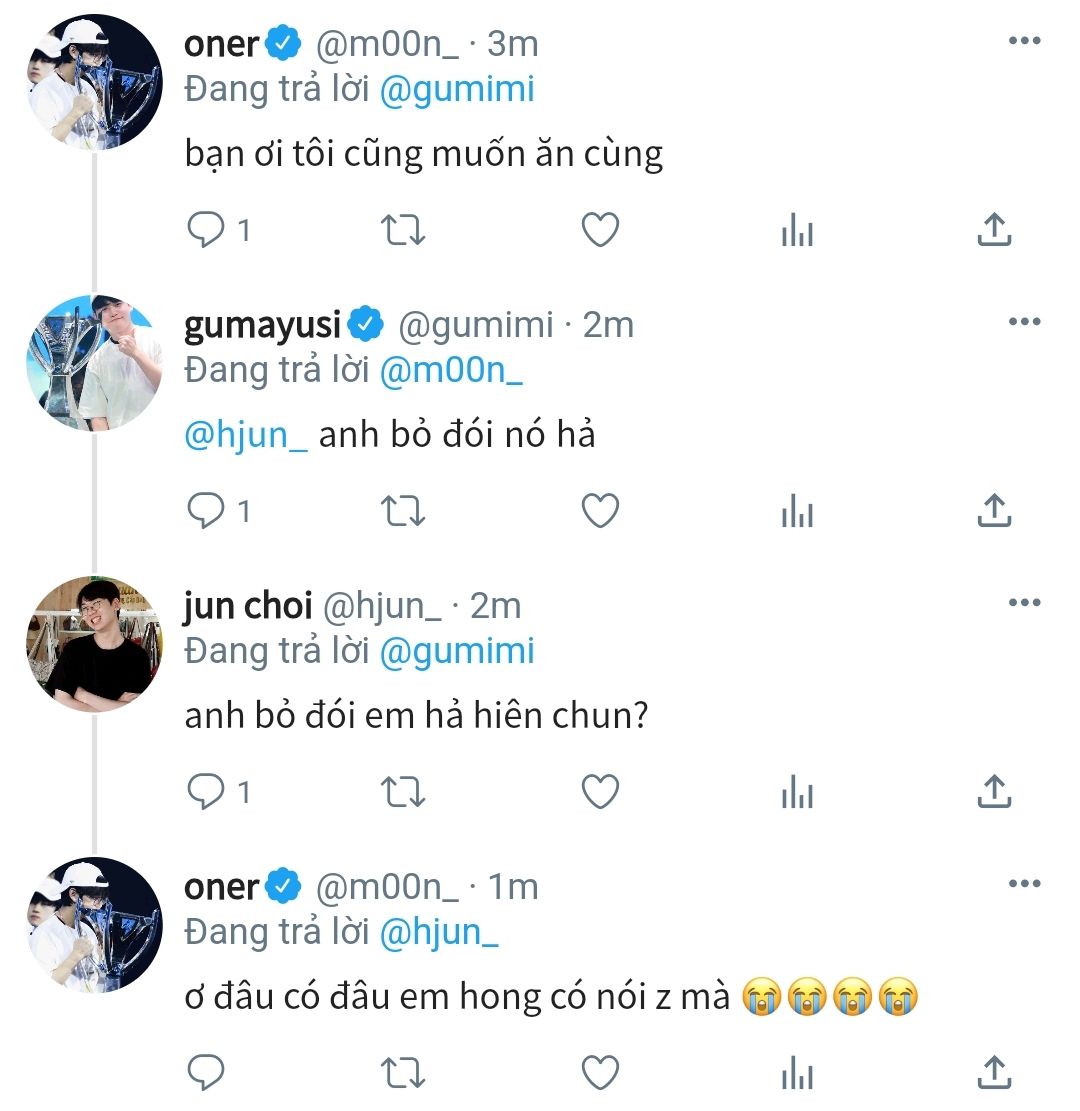Like oner's reply "bạn ơi tôi cũng muốn ăn cùng"
This screenshot has height=1111, width=1080.
coord(600,231)
